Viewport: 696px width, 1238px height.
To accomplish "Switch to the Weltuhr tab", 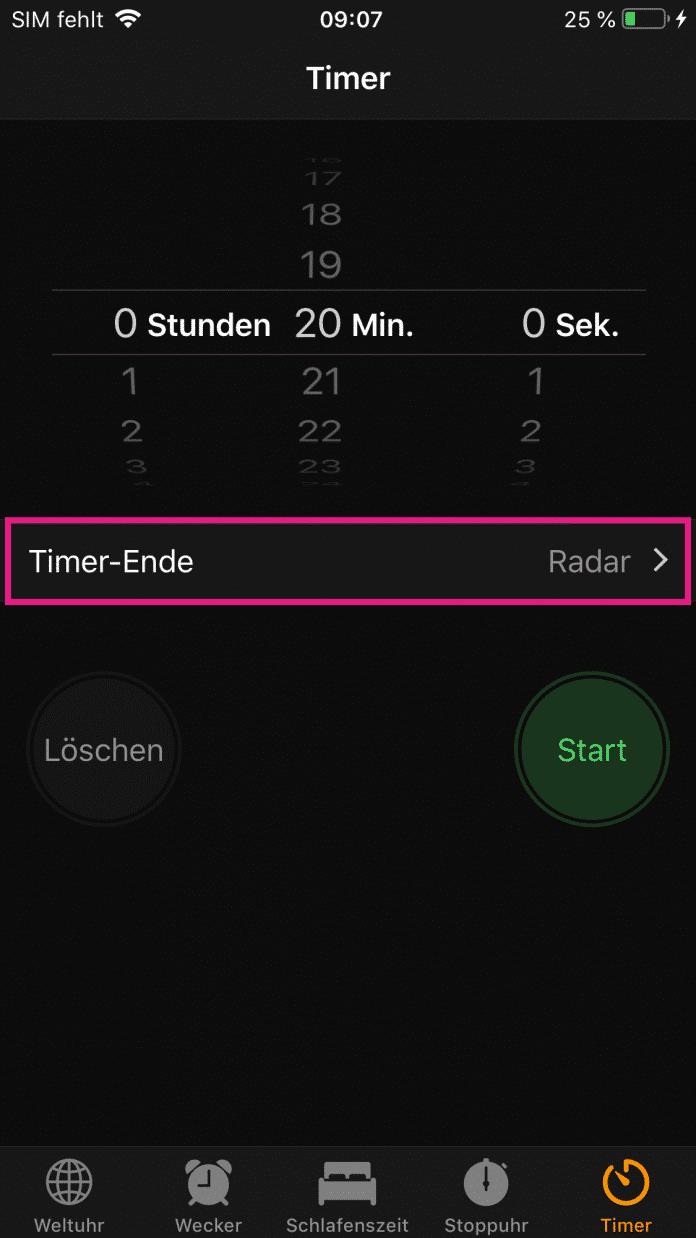I will coord(69,1196).
